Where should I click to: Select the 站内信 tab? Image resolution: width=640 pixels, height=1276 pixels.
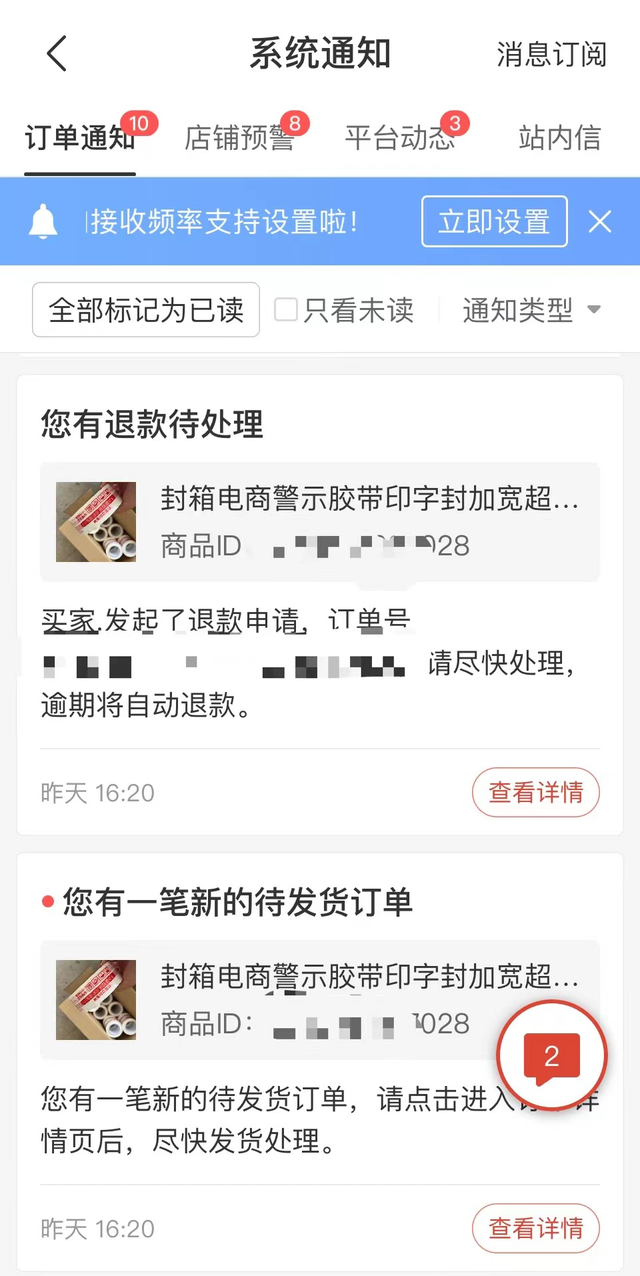(559, 138)
